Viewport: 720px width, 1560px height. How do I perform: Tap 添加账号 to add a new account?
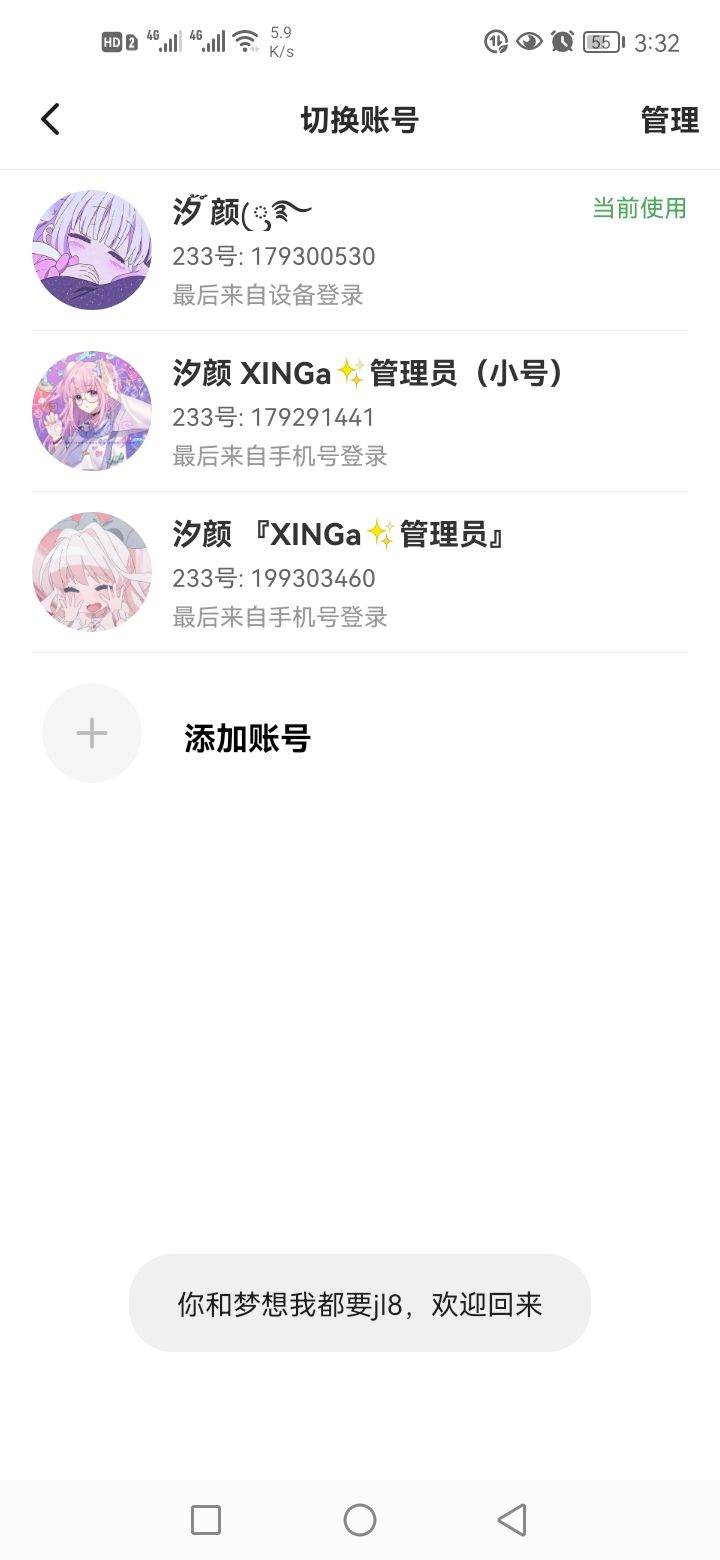[246, 738]
